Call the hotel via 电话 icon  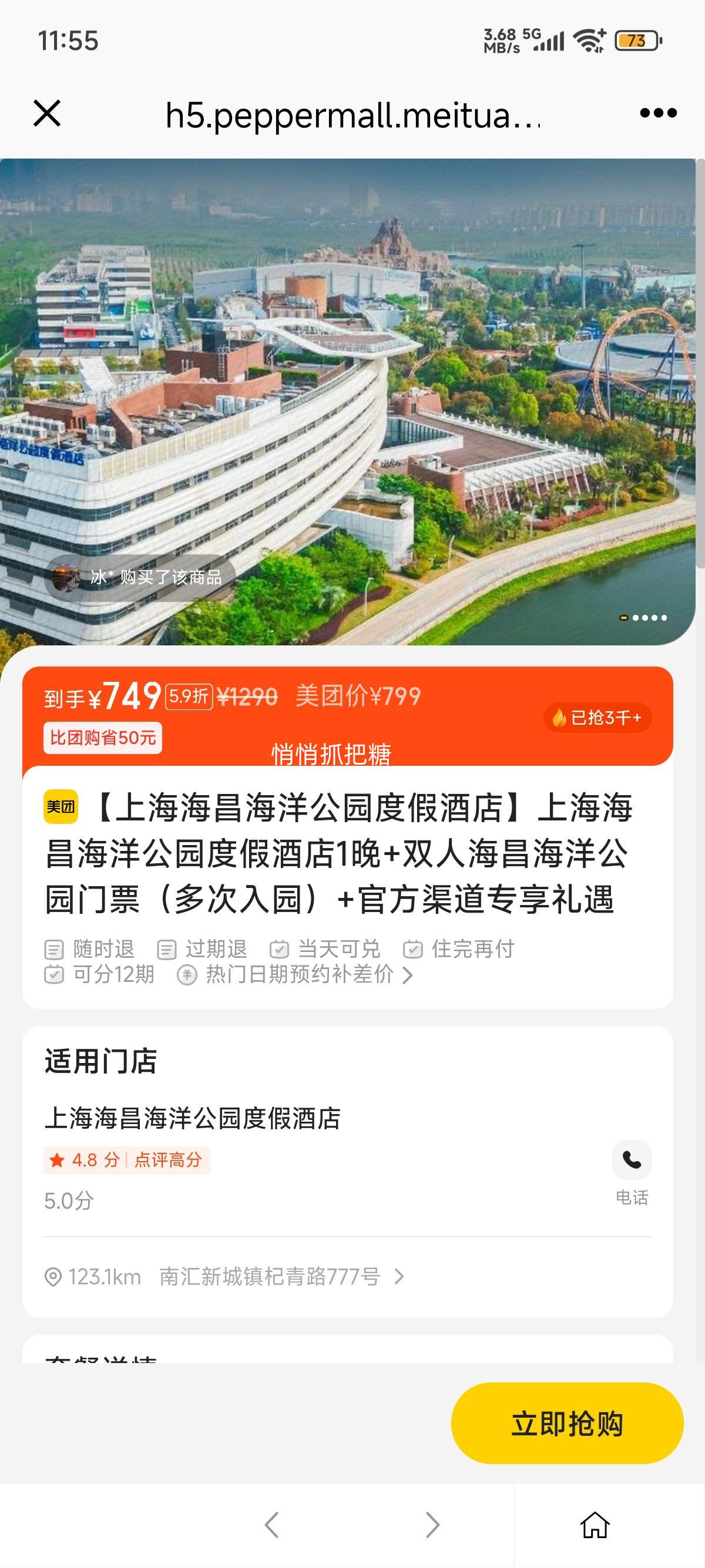tap(632, 1160)
